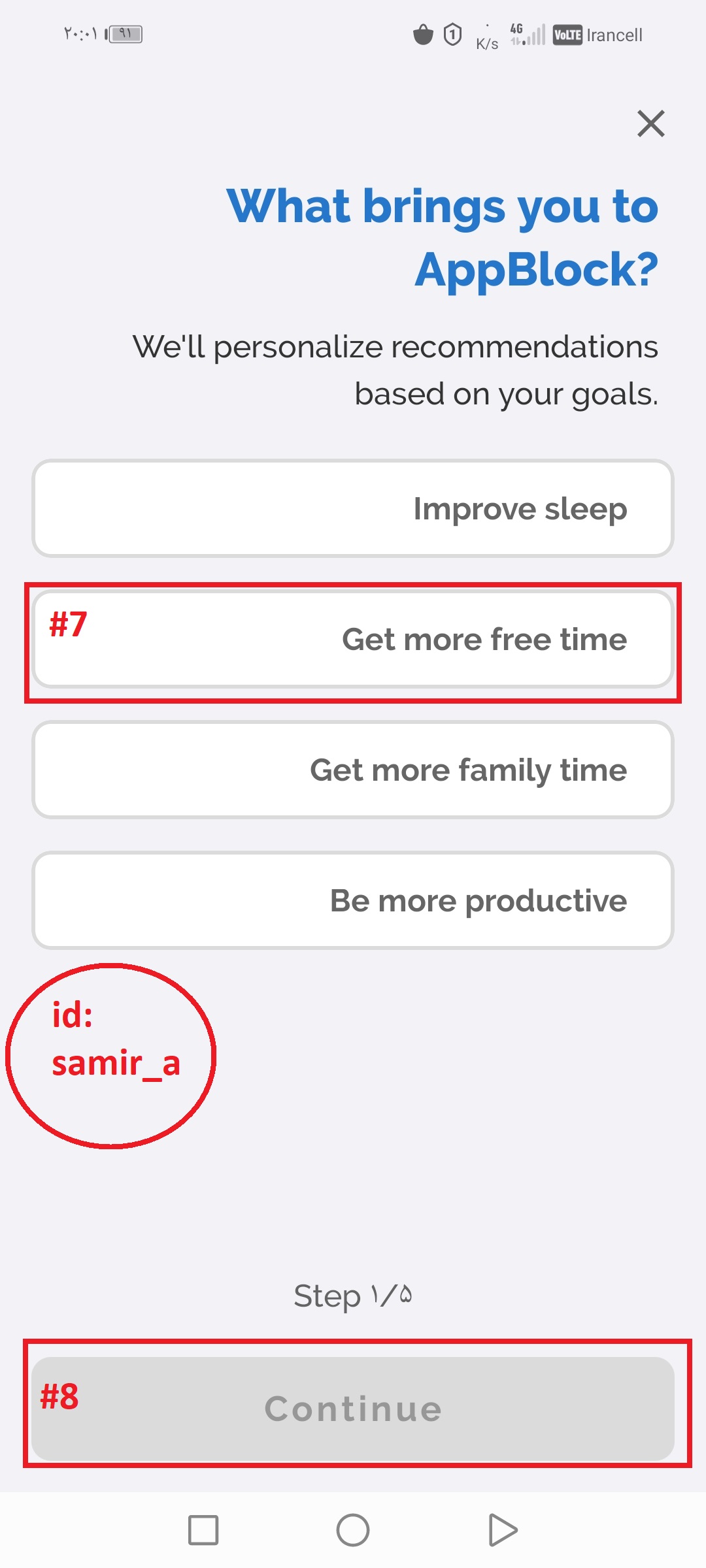Viewport: 706px width, 1568px height.
Task: Go to the system home screen
Action: pos(353,1530)
